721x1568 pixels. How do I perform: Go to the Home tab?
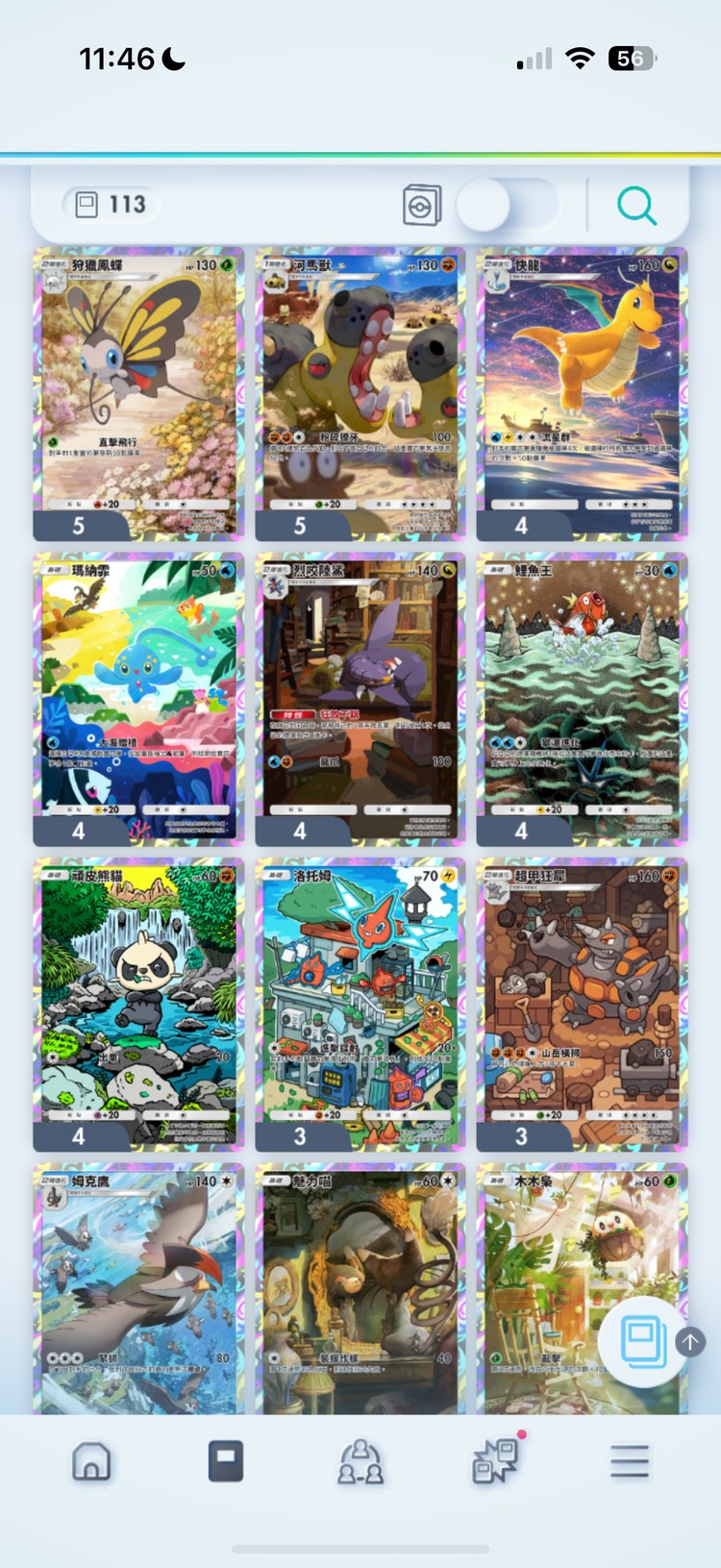click(91, 1461)
